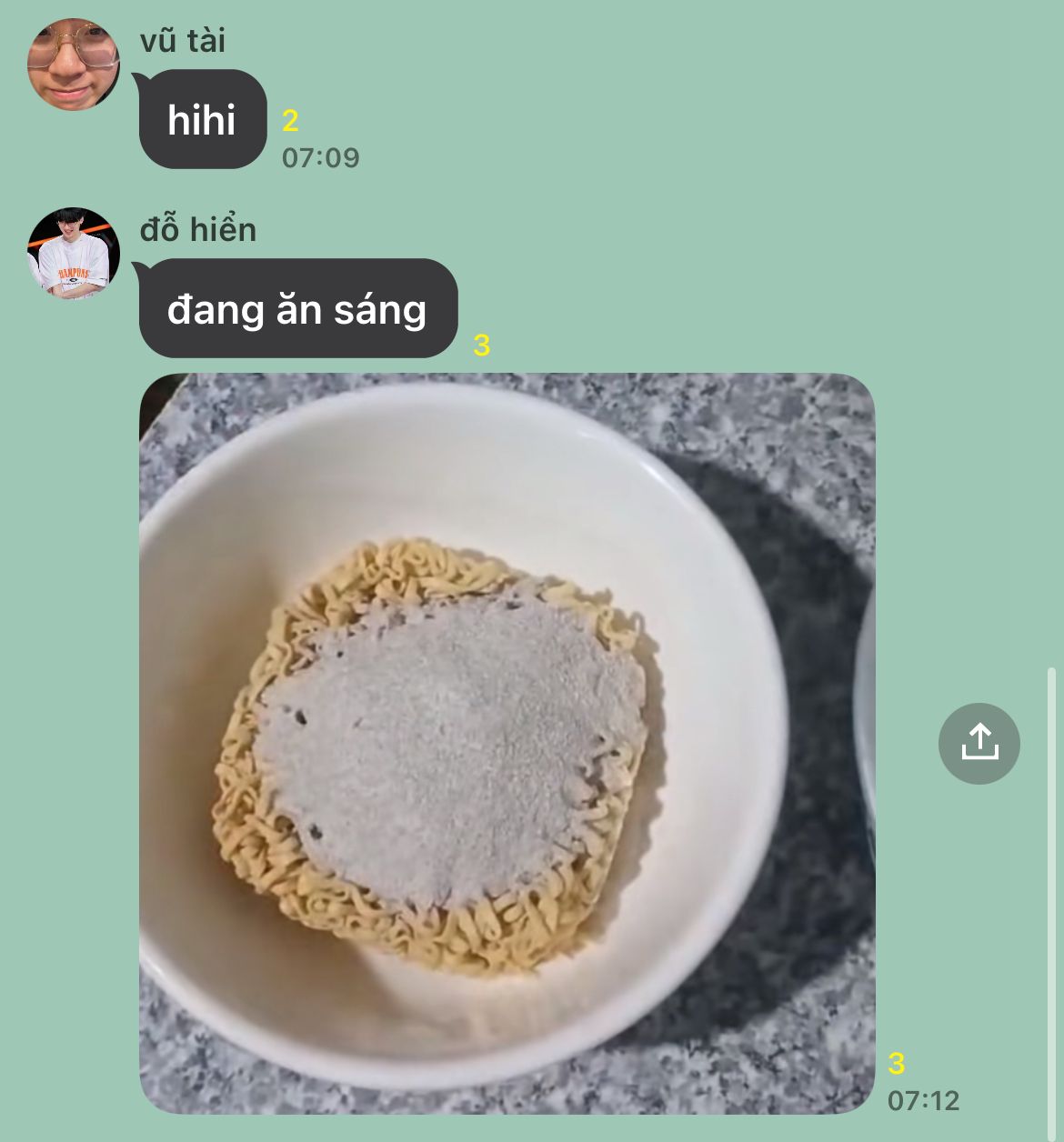
Task: Open the noodle bowl photo from đỗ hiển
Action: click(507, 743)
